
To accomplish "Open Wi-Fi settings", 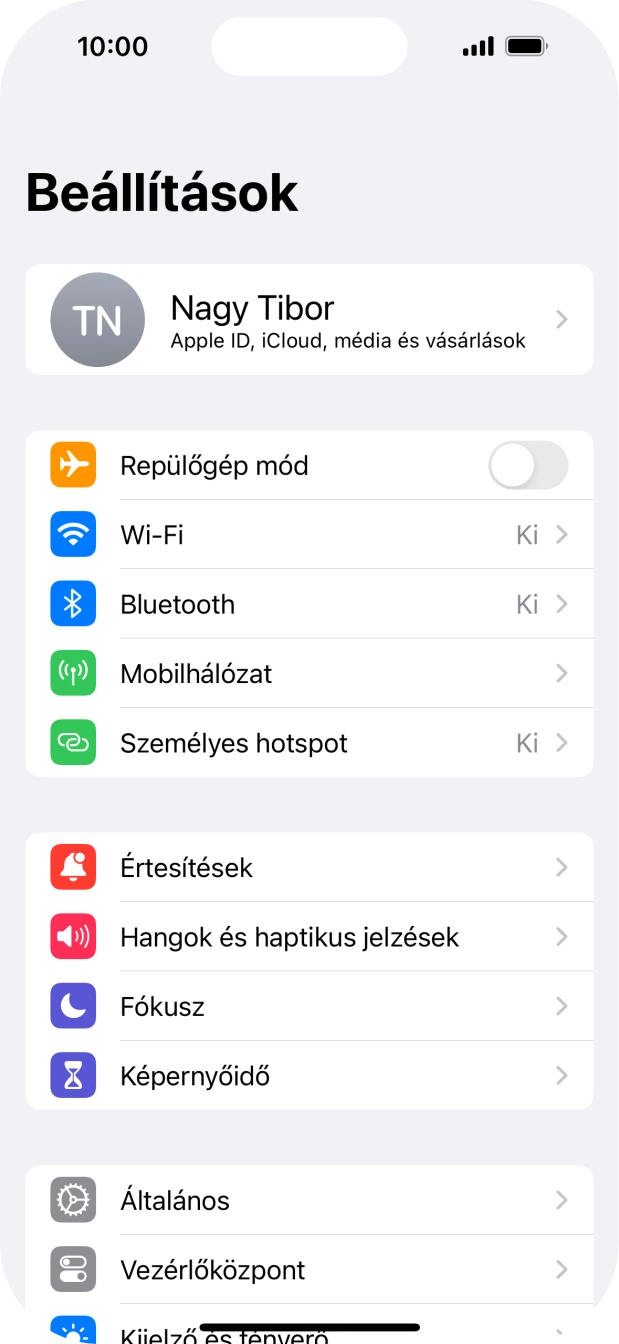I will pyautogui.click(x=309, y=535).
